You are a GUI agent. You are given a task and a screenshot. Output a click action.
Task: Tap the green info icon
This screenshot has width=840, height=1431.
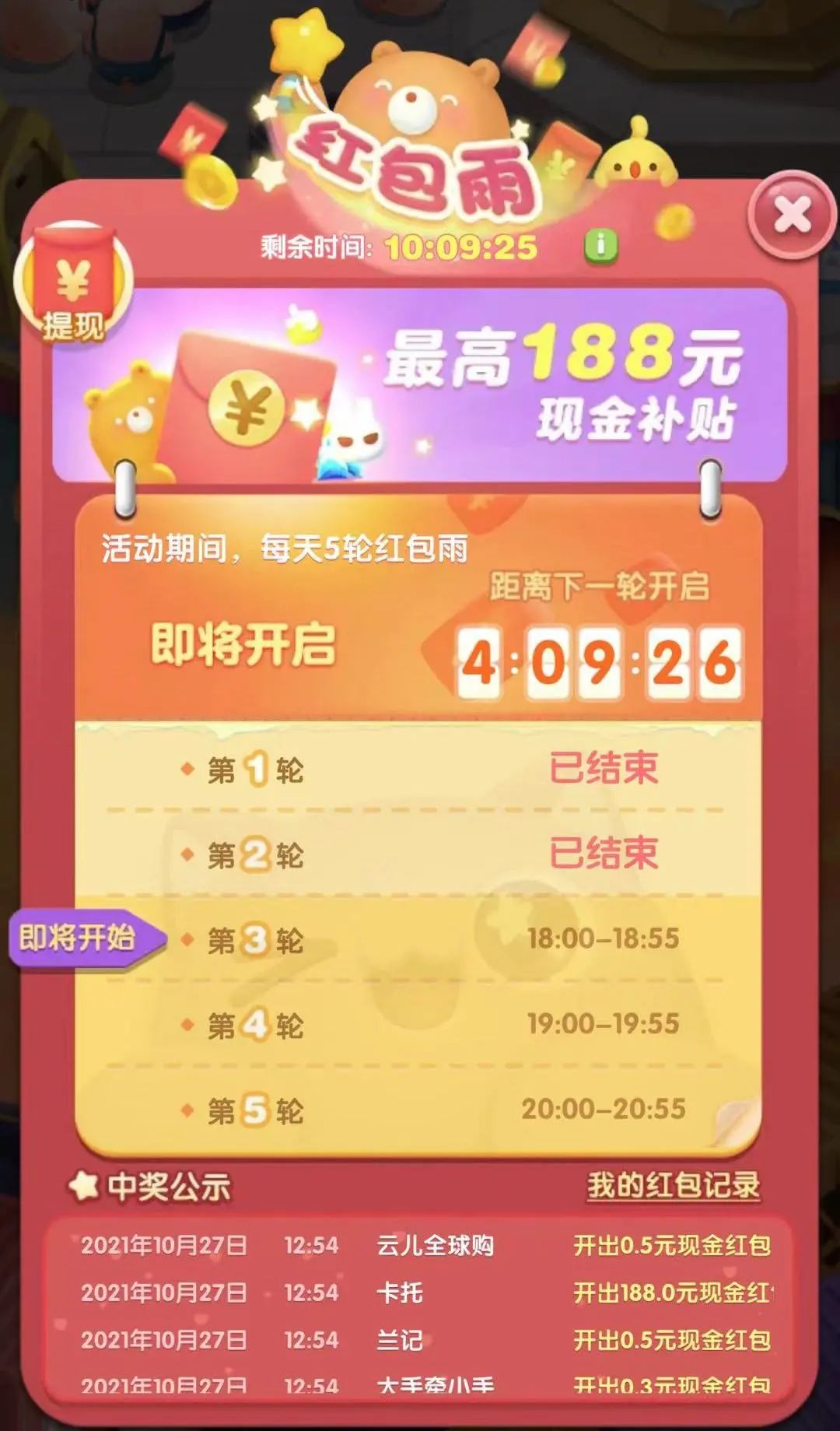(600, 246)
